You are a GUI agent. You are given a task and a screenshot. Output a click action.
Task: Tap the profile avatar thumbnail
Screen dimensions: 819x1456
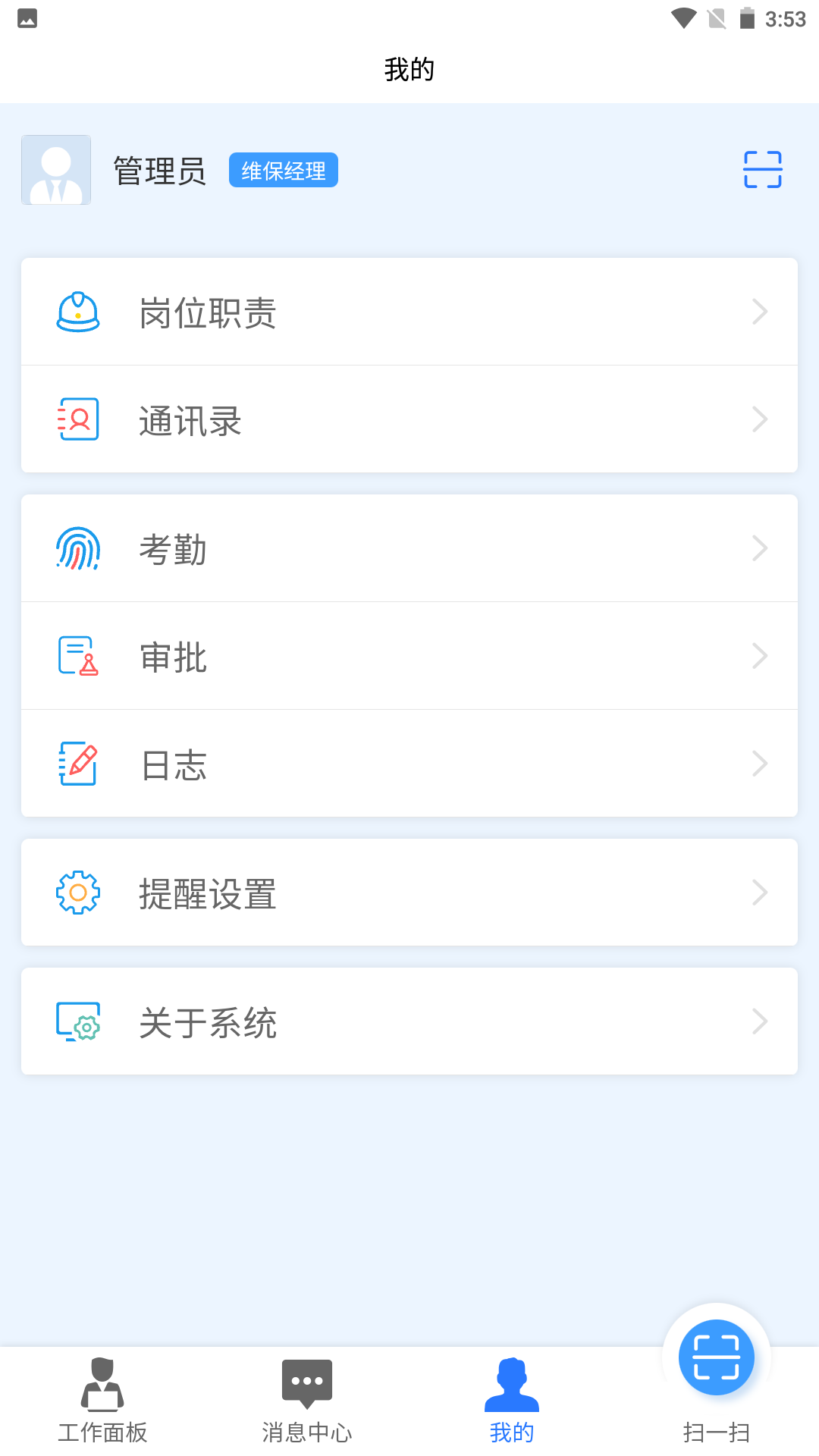[x=55, y=170]
